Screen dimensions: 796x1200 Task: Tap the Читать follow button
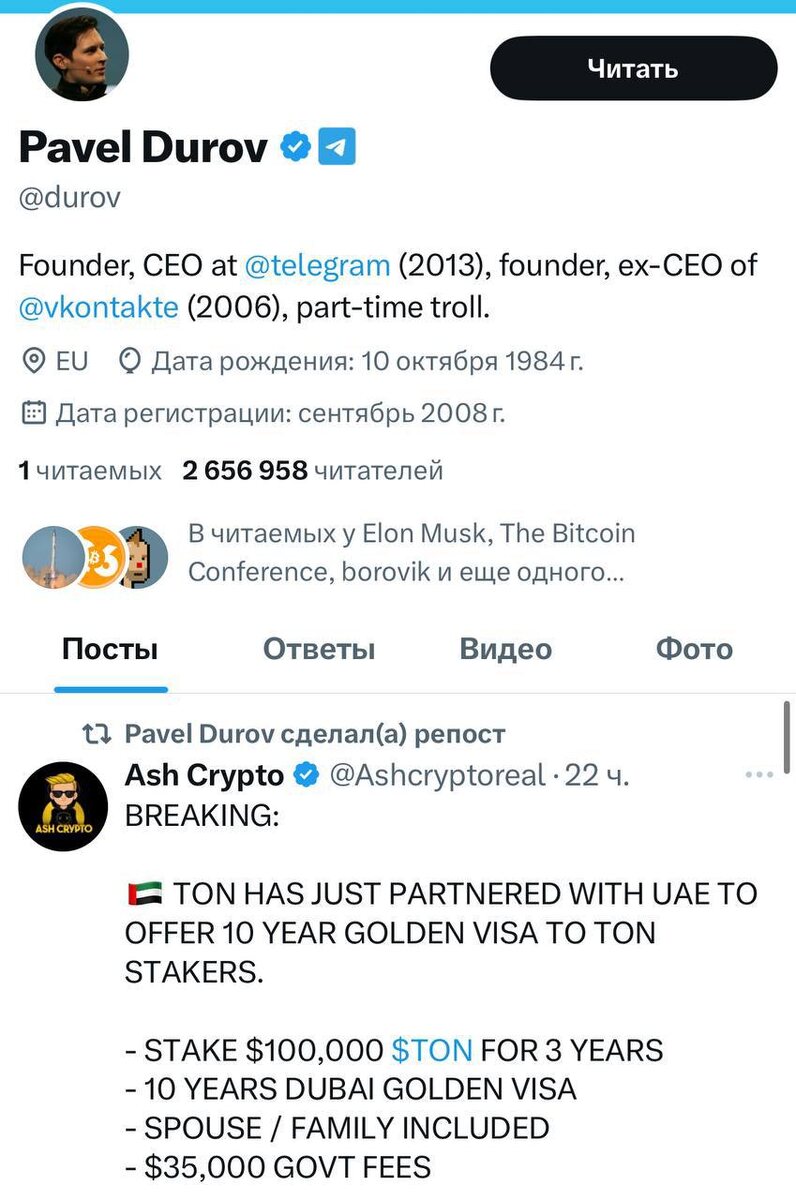[633, 68]
